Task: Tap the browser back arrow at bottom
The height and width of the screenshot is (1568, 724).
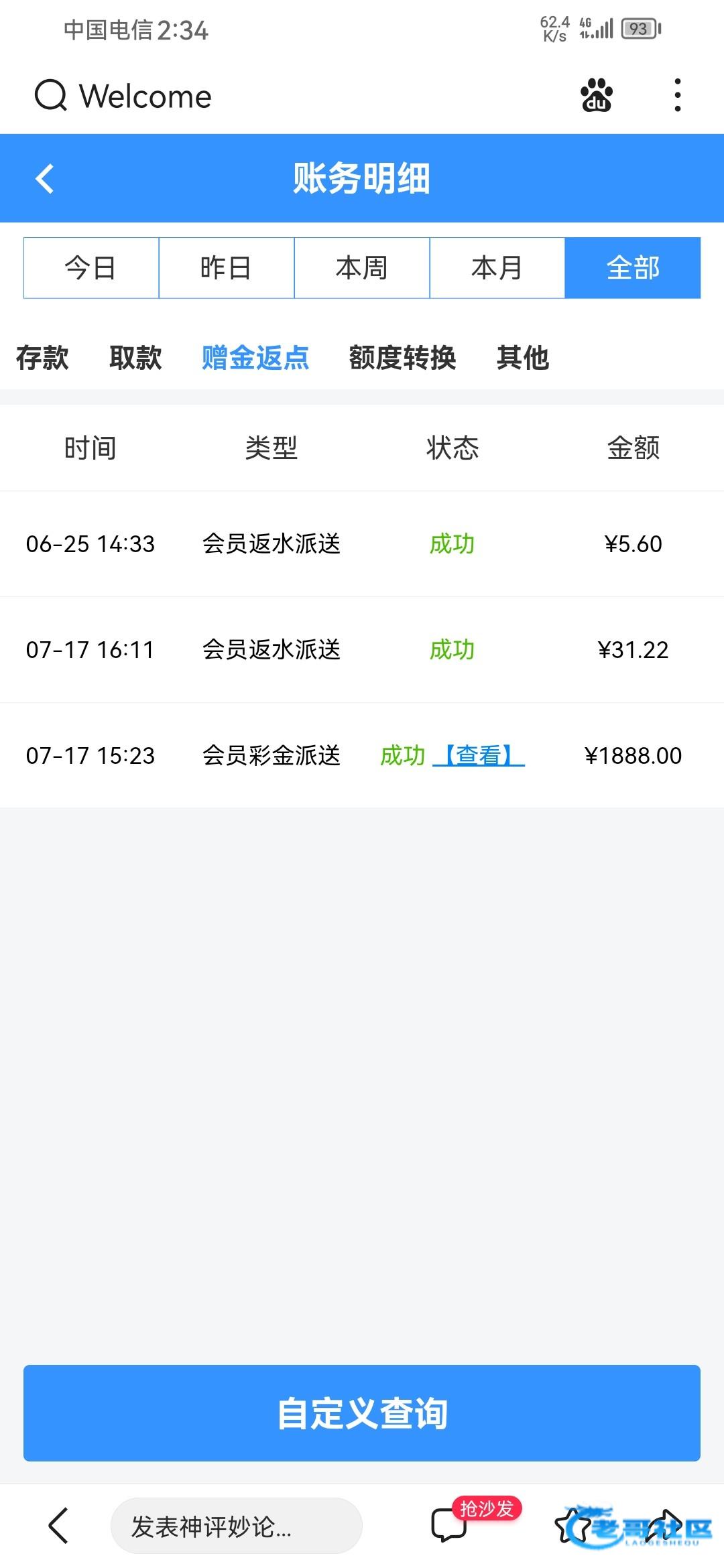Action: [59, 1526]
